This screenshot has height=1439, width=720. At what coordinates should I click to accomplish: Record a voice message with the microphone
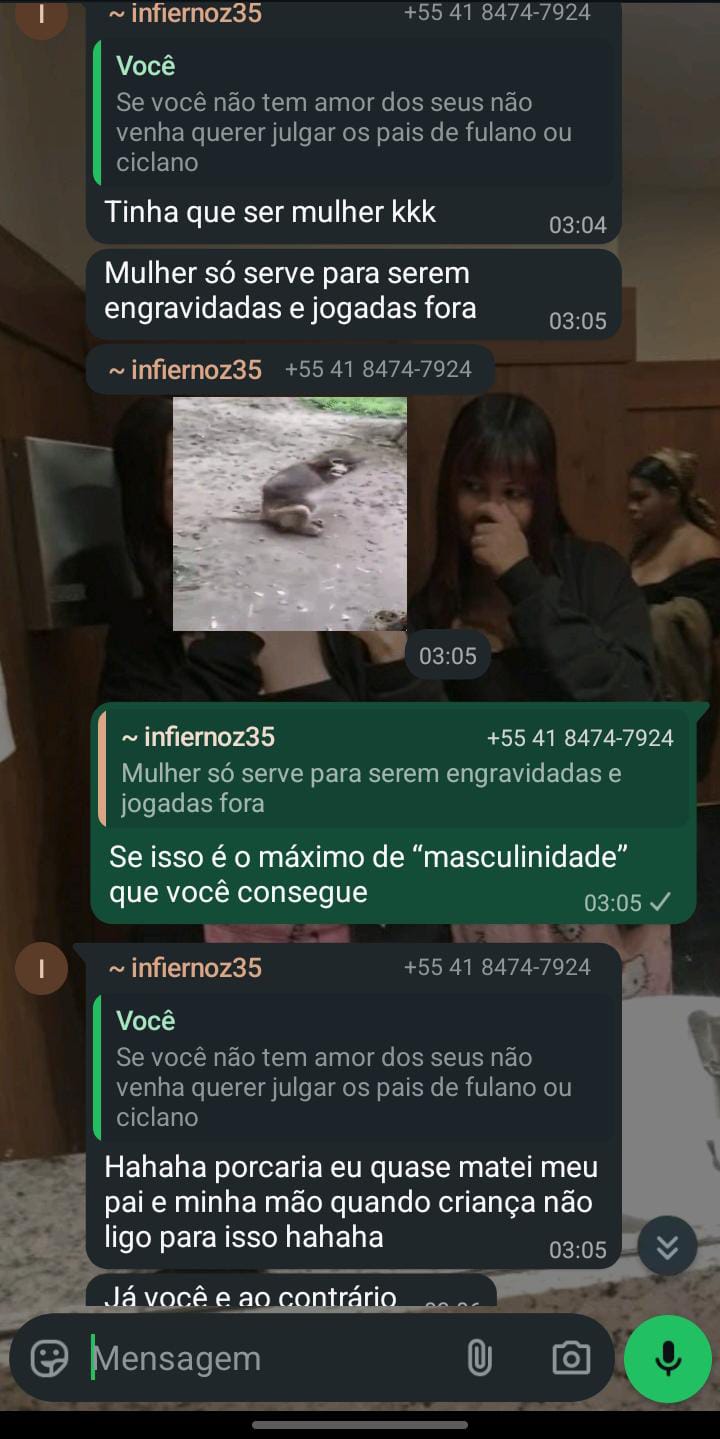pyautogui.click(x=668, y=1358)
